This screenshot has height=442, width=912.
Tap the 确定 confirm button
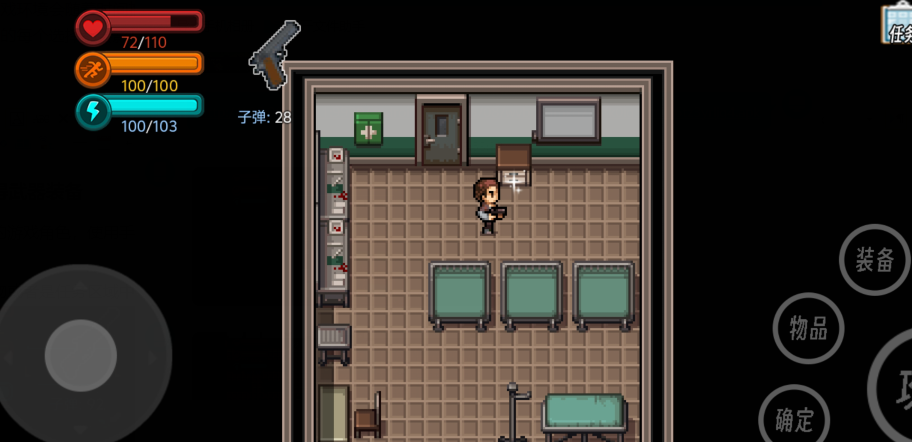[794, 418]
